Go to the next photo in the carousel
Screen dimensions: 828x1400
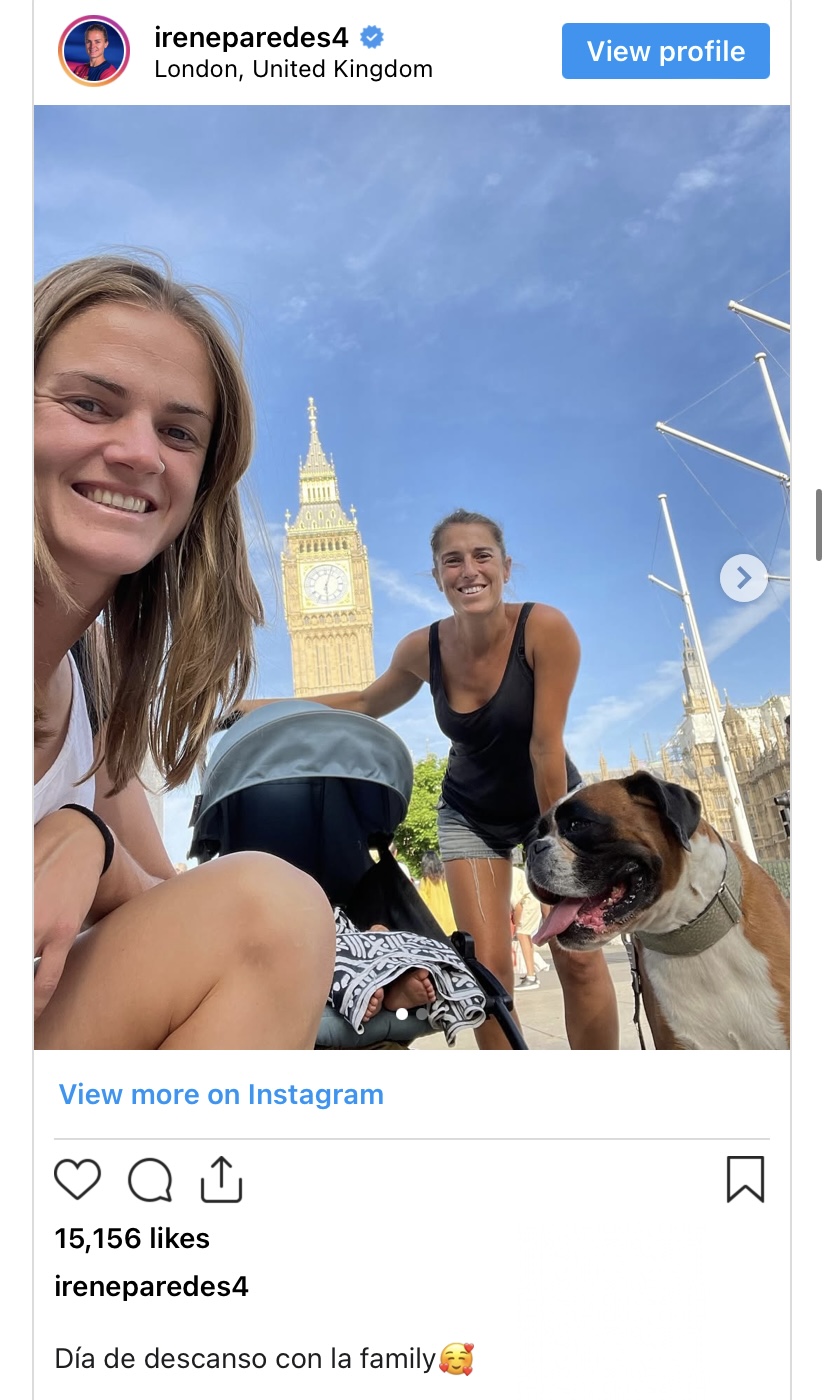coord(743,578)
